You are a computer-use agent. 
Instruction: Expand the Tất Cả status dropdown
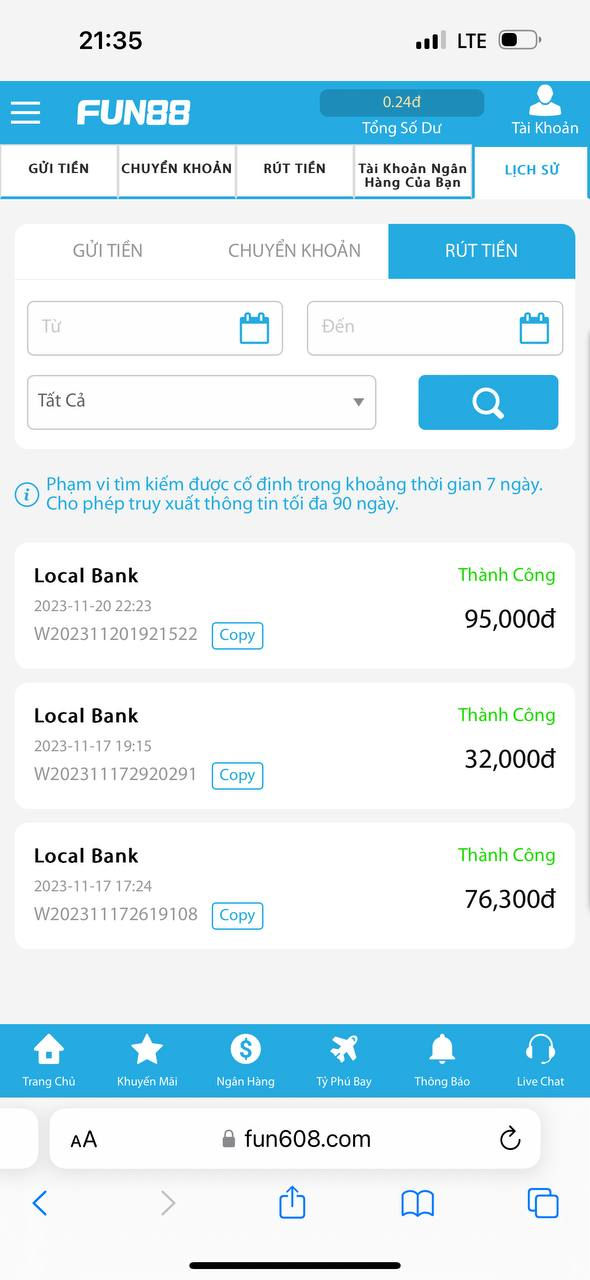(x=201, y=402)
